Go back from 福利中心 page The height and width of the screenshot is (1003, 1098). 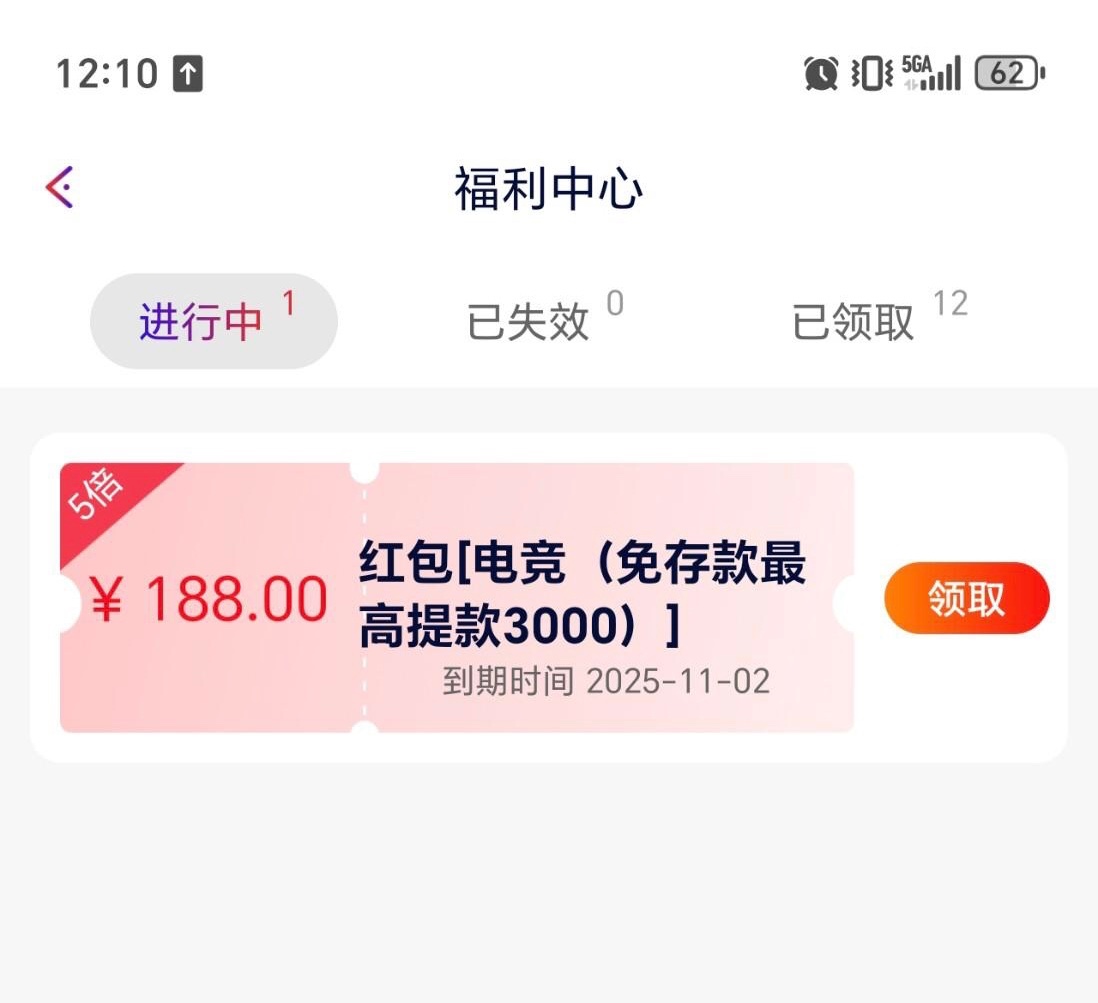click(x=60, y=187)
